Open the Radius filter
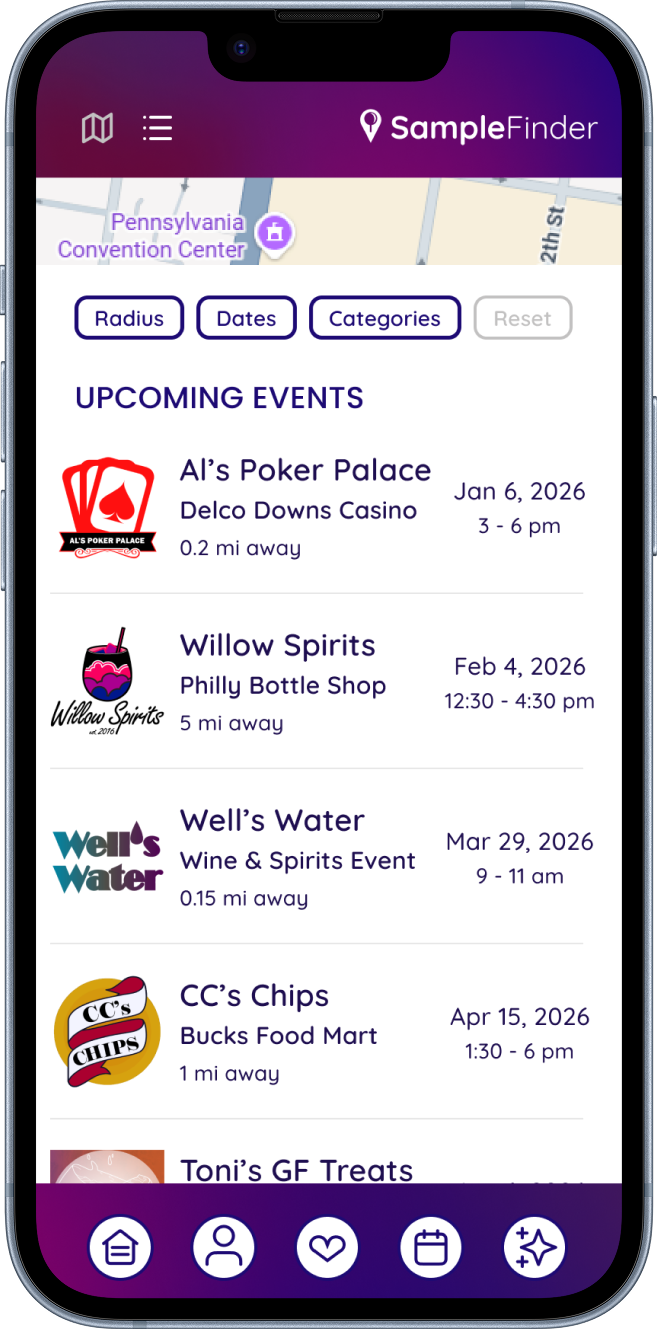The width and height of the screenshot is (658, 1330). pos(129,318)
